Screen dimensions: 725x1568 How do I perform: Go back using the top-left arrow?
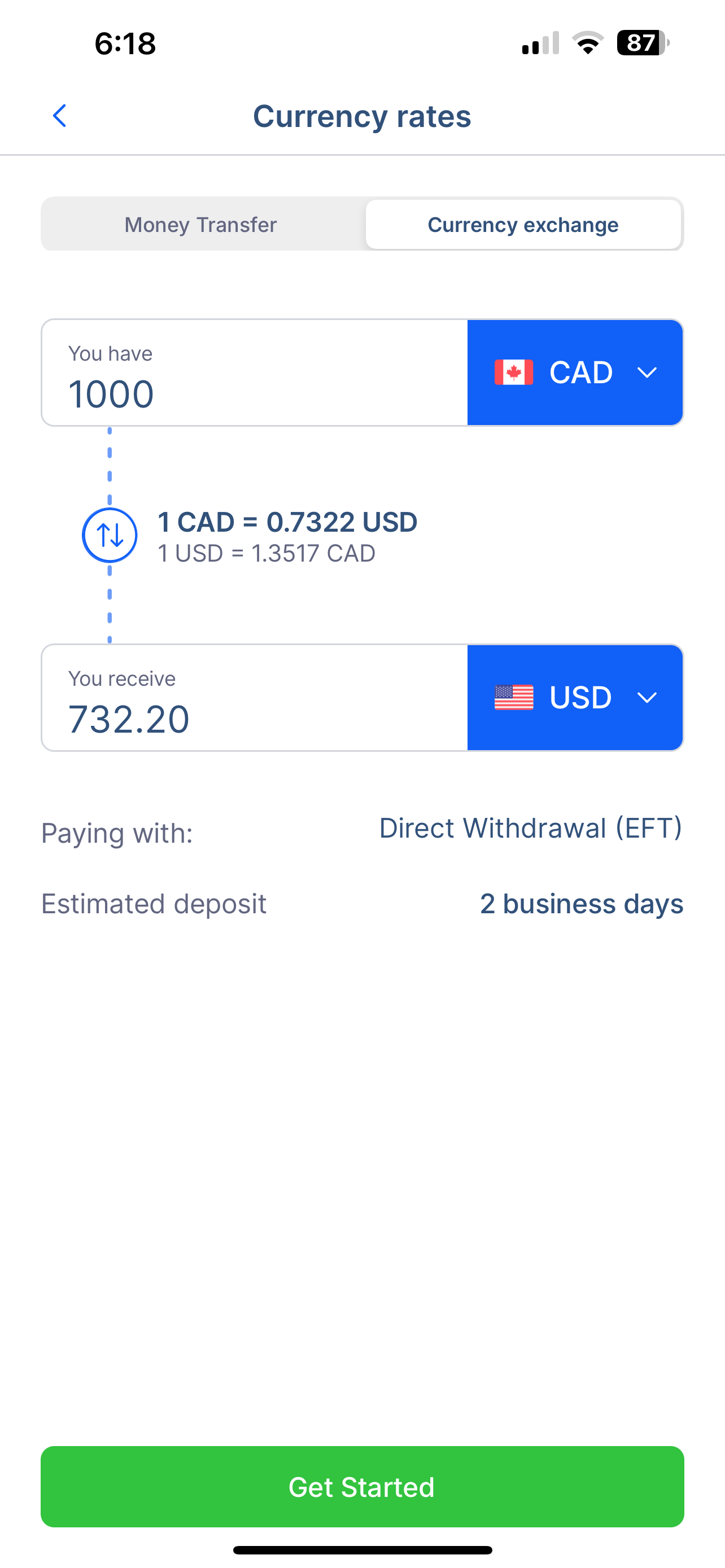pos(60,116)
